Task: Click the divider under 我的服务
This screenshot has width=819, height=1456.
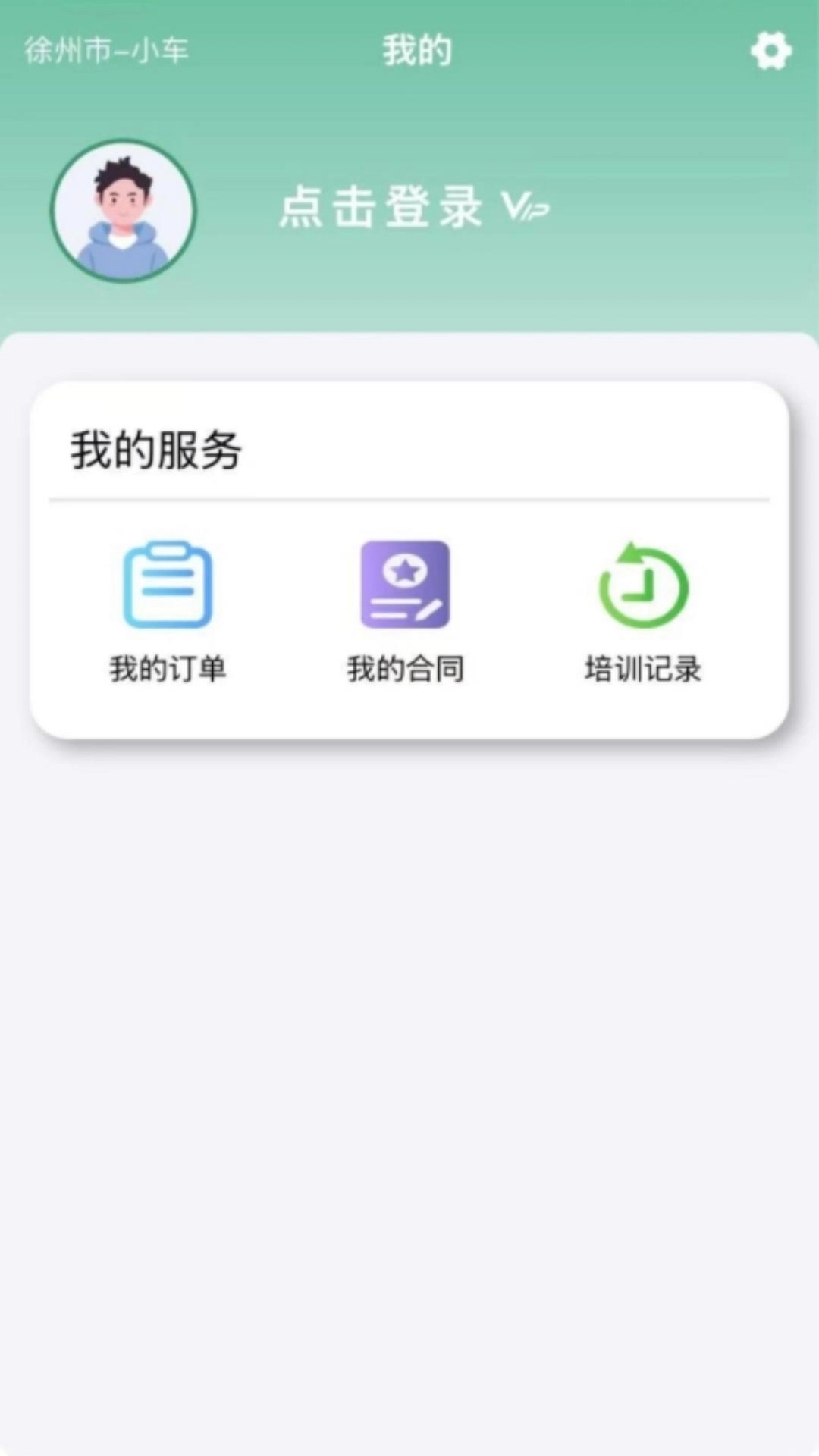Action: 409,499
